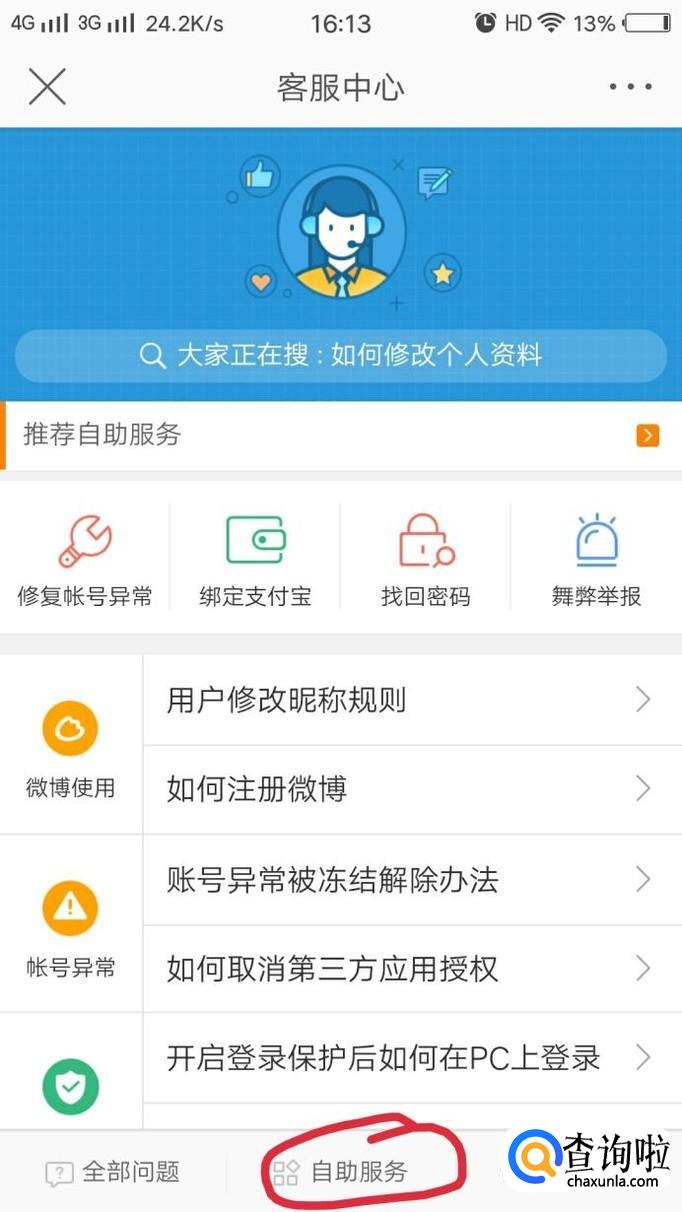This screenshot has height=1212, width=682.
Task: View 开启登录保护后如何在PC上登录
Action: (410, 1058)
